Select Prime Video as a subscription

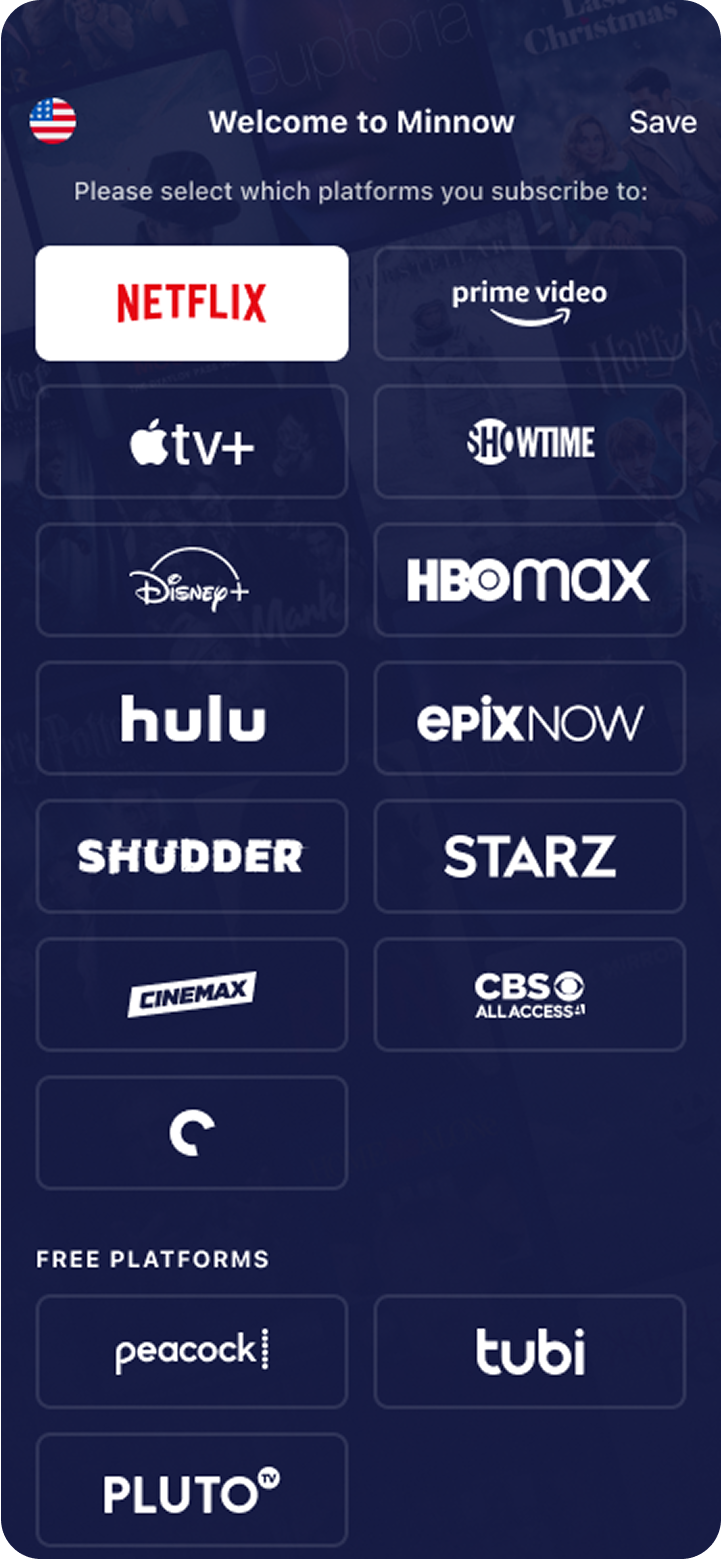[x=529, y=303]
